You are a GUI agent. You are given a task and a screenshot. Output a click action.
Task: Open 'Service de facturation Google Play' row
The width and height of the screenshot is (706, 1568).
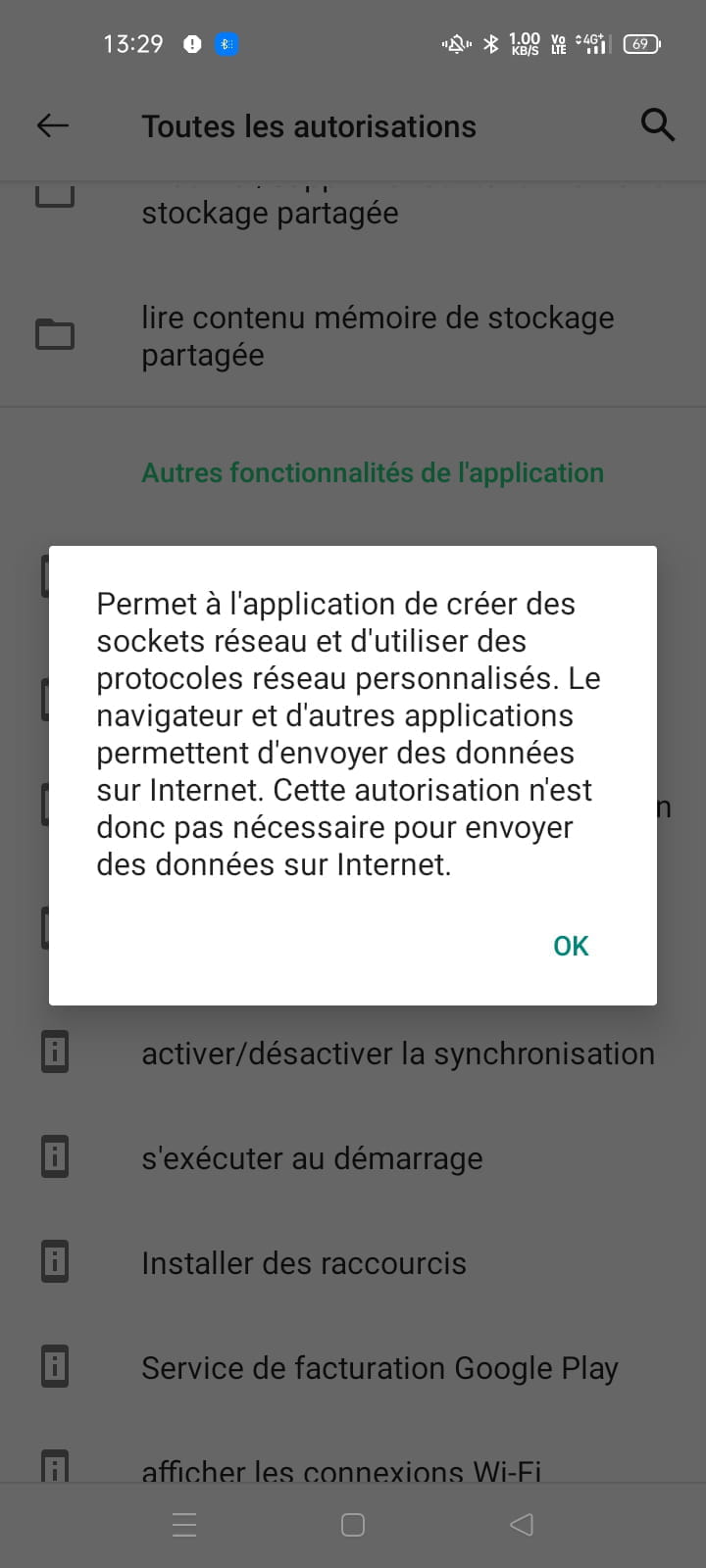point(353,1368)
